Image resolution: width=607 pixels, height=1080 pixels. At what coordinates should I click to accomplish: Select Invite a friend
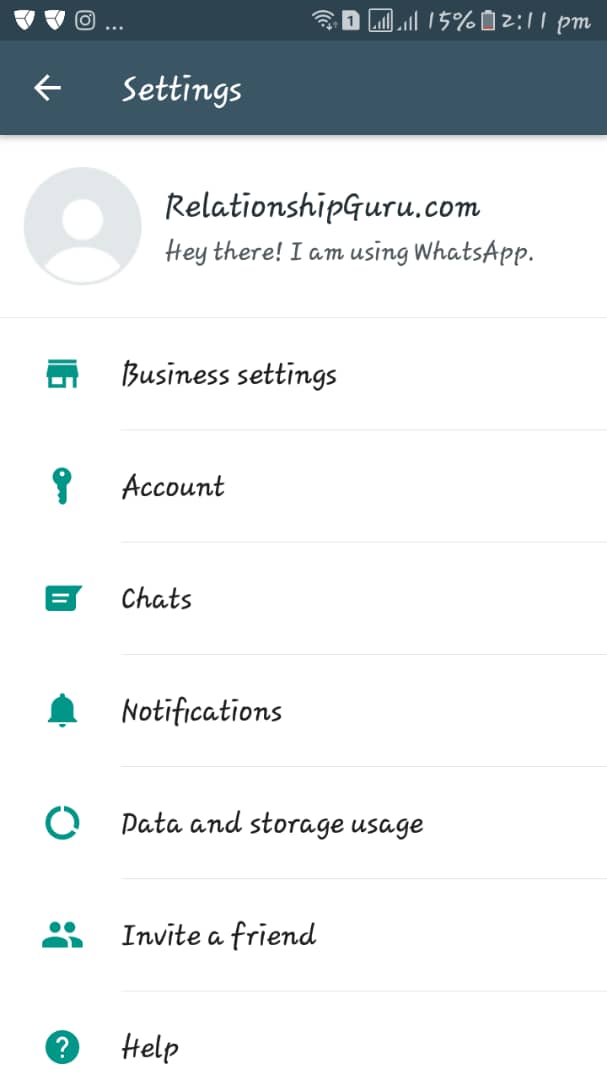click(x=219, y=936)
